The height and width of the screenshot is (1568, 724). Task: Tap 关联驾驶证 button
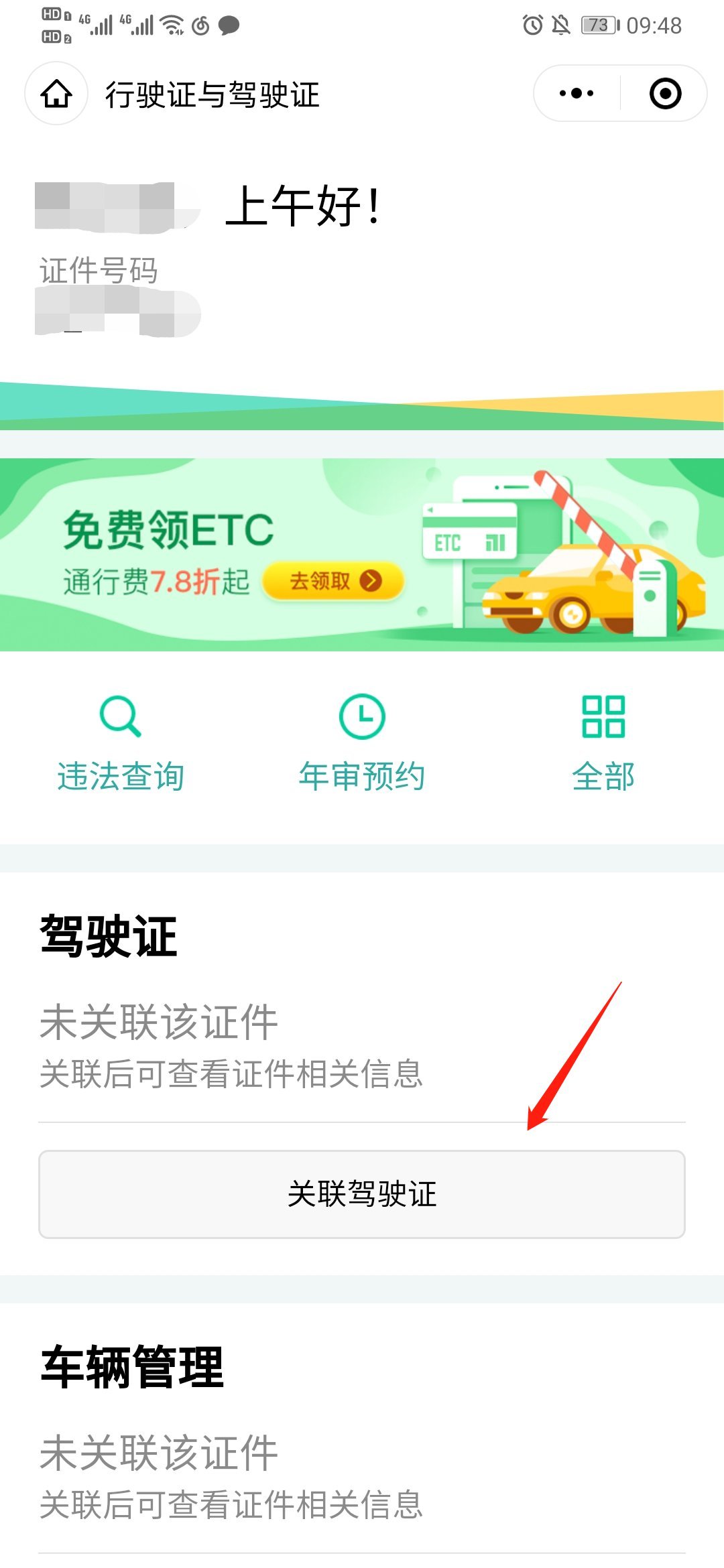[x=362, y=1194]
